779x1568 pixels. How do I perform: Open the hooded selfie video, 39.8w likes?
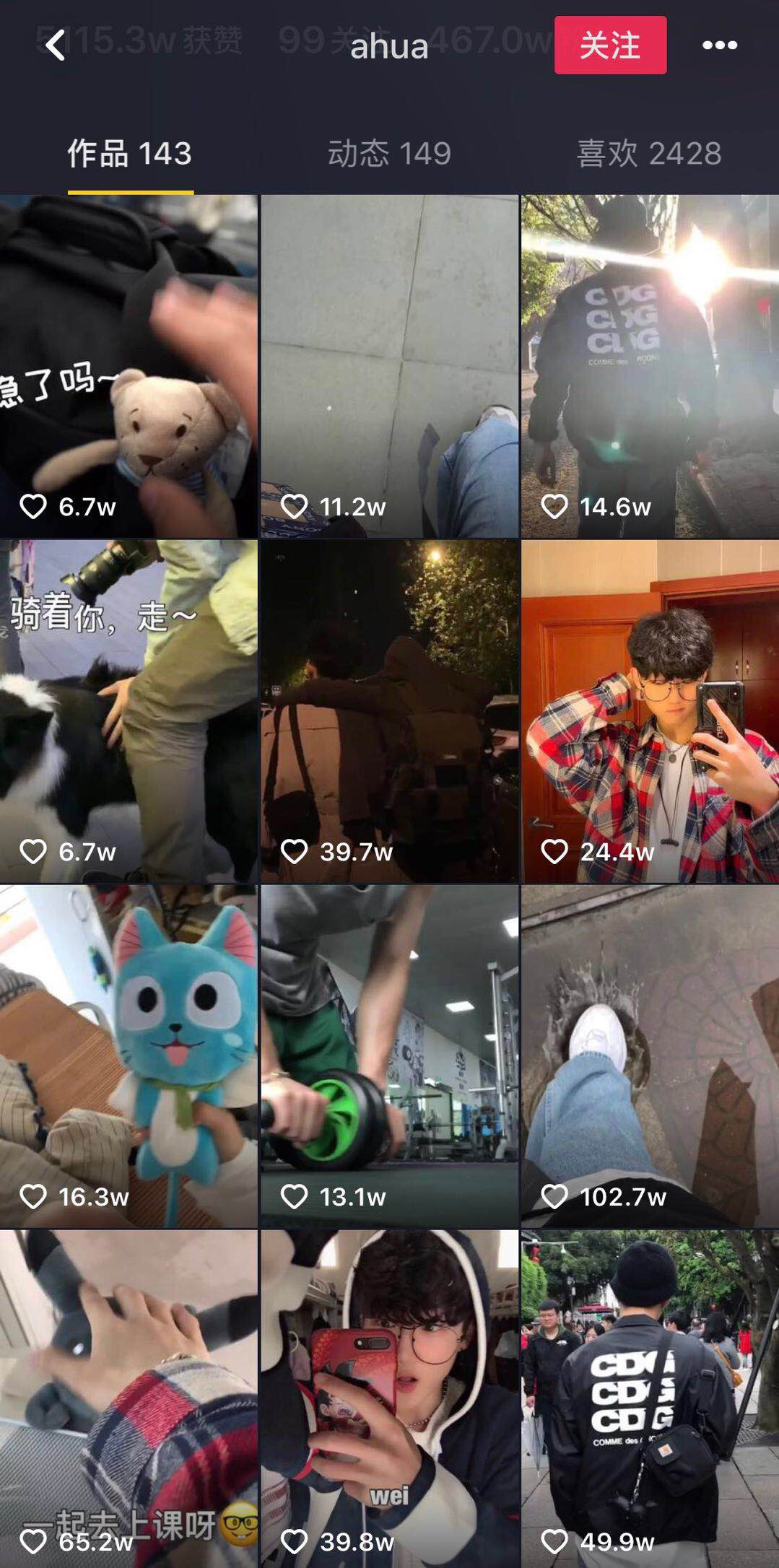[389, 1399]
